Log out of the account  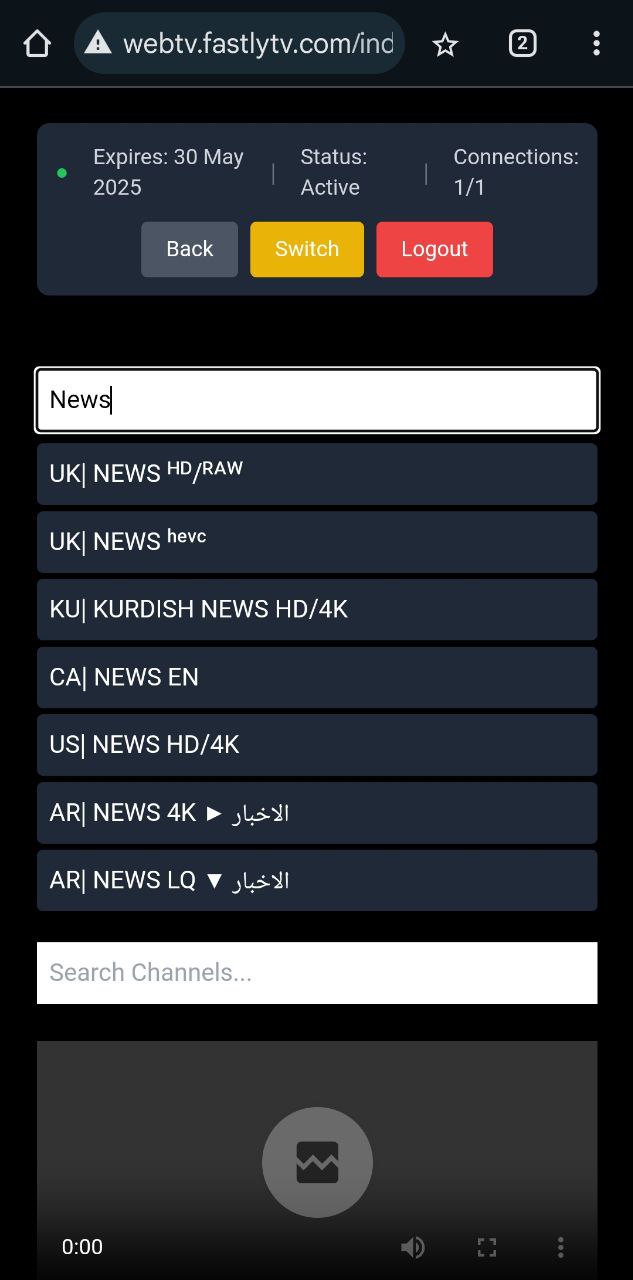click(x=434, y=249)
